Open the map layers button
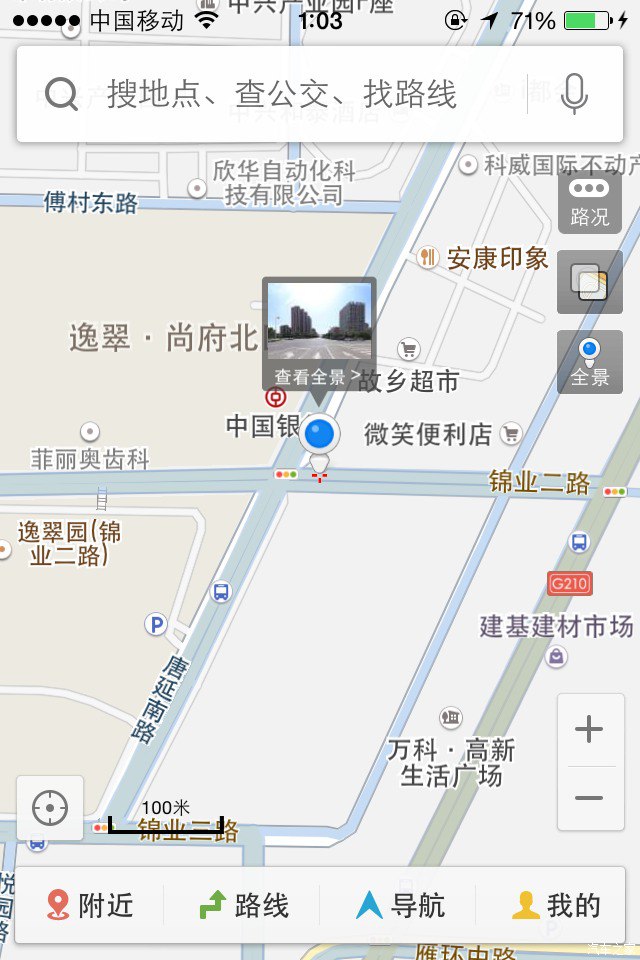640x960 pixels. [x=589, y=282]
